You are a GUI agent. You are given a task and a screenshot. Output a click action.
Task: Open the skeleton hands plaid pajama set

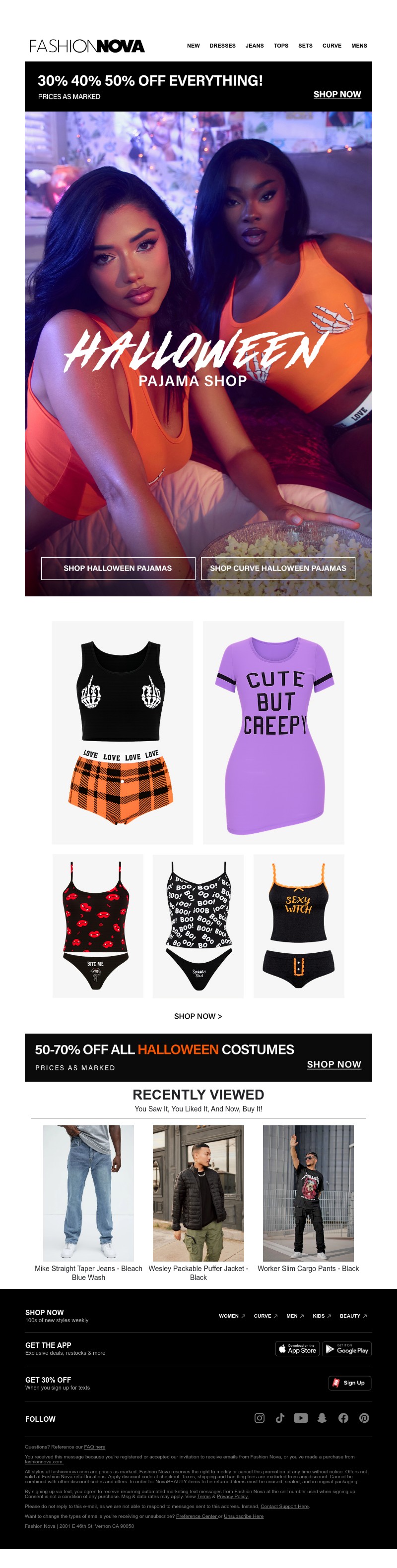pyautogui.click(x=123, y=732)
